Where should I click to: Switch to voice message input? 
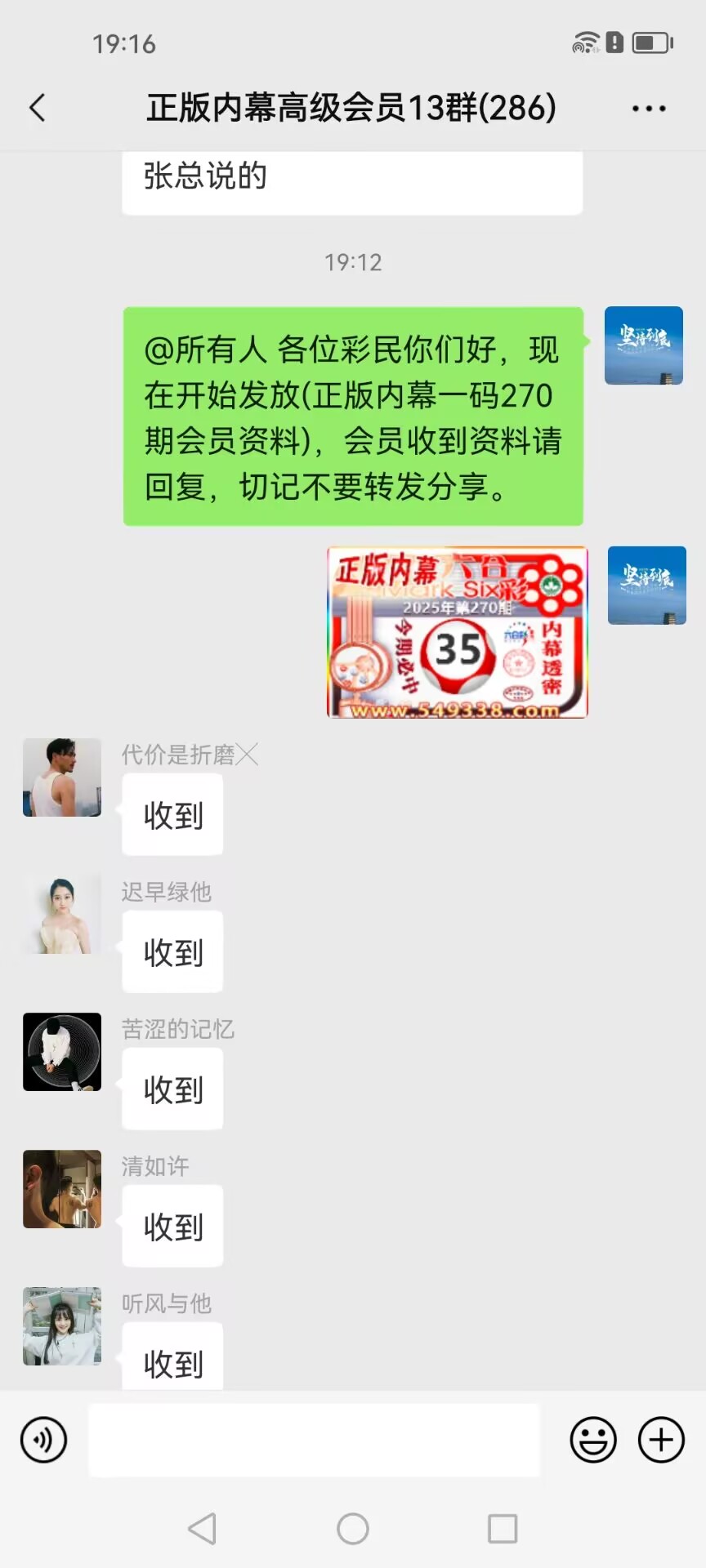point(44,1440)
